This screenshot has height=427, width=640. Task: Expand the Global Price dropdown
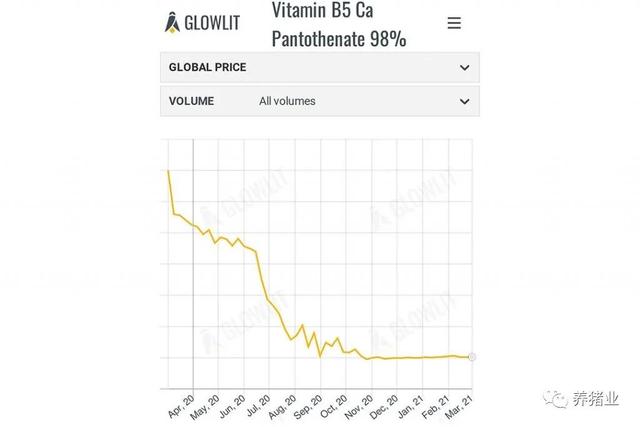[464, 67]
